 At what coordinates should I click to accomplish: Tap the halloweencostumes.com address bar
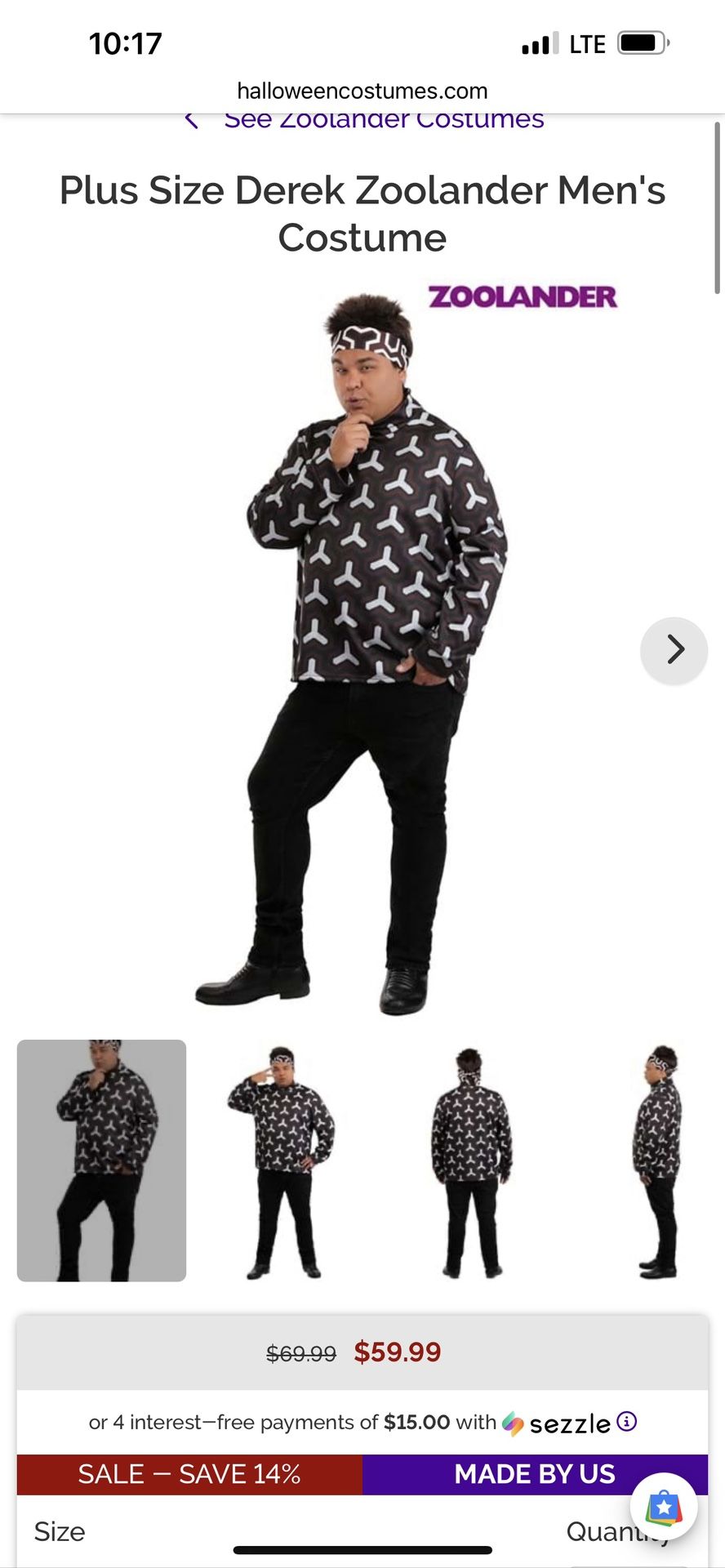pos(362,91)
